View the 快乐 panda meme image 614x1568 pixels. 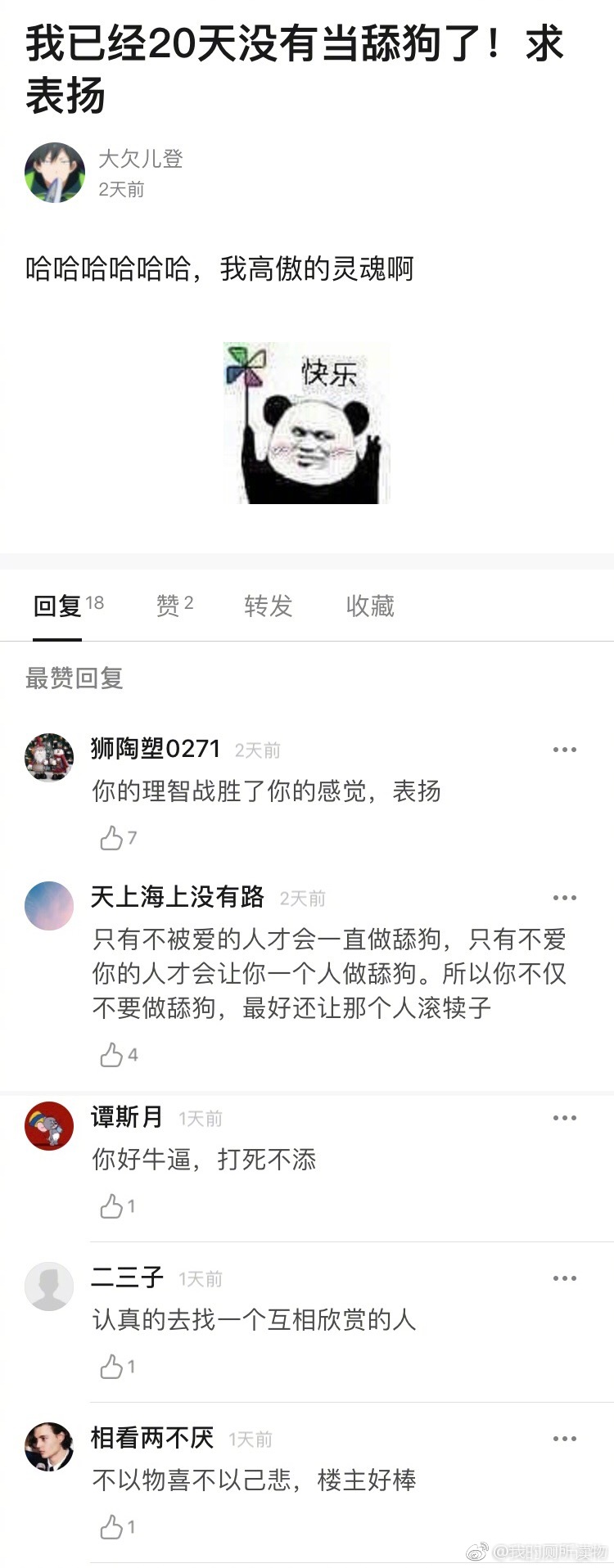(x=307, y=423)
